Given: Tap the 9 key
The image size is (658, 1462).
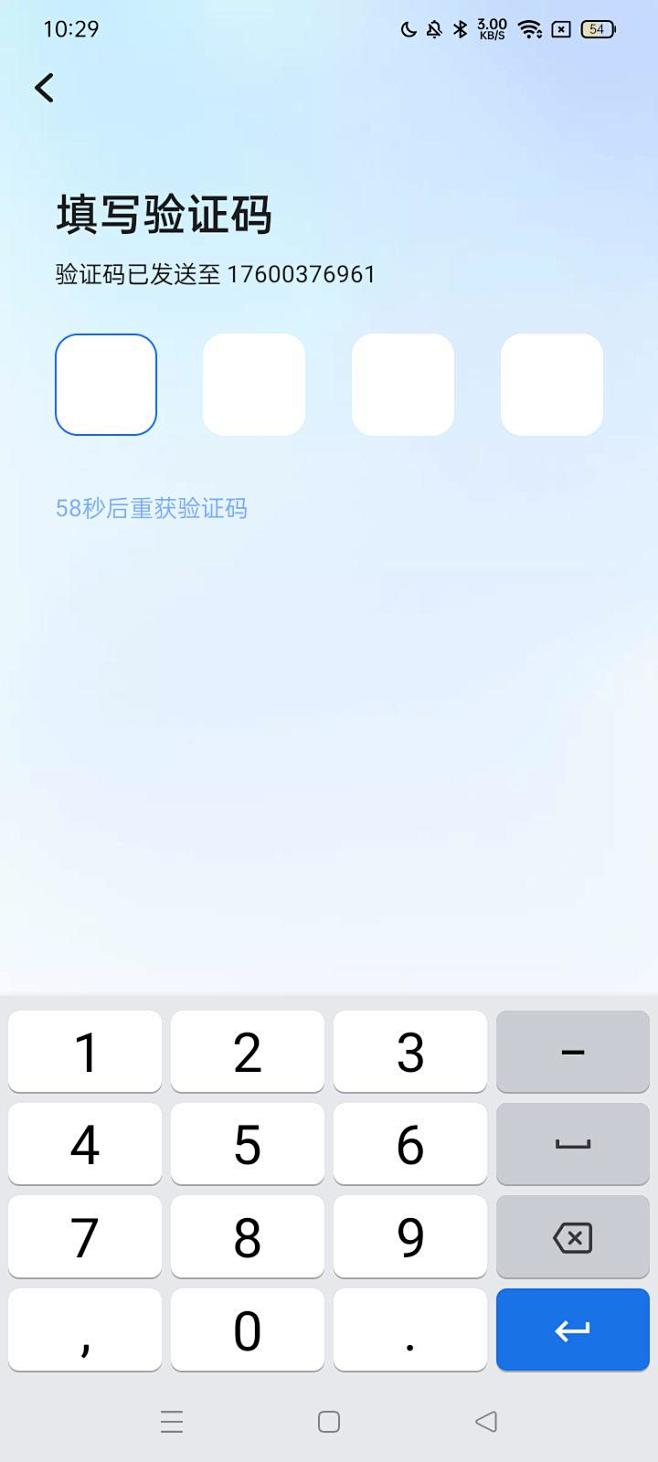Looking at the screenshot, I should coord(410,1238).
